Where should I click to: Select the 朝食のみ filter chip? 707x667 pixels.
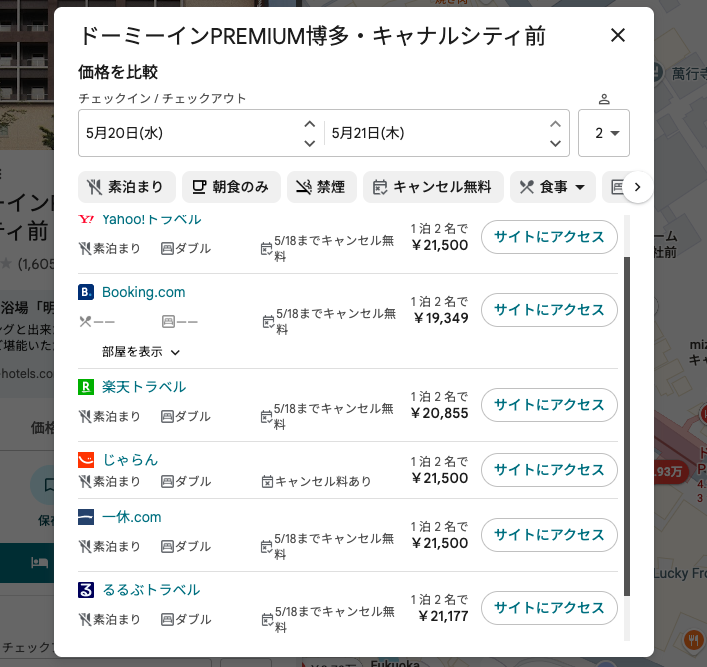click(x=230, y=186)
